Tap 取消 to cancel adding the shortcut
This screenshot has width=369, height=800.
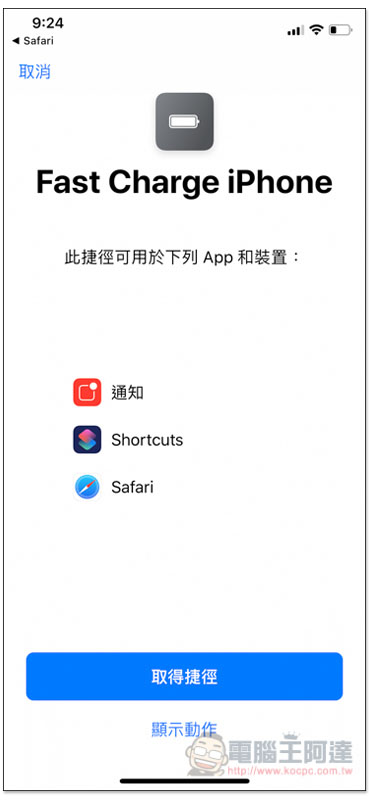pos(35,71)
